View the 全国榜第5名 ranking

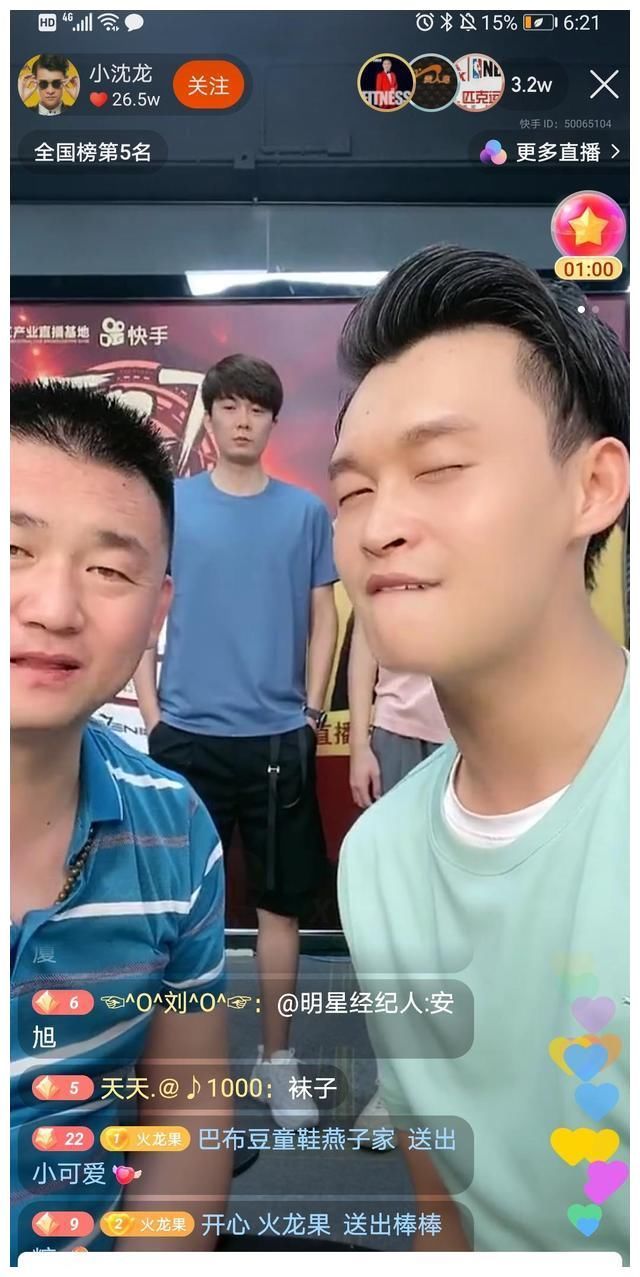pyautogui.click(x=93, y=152)
